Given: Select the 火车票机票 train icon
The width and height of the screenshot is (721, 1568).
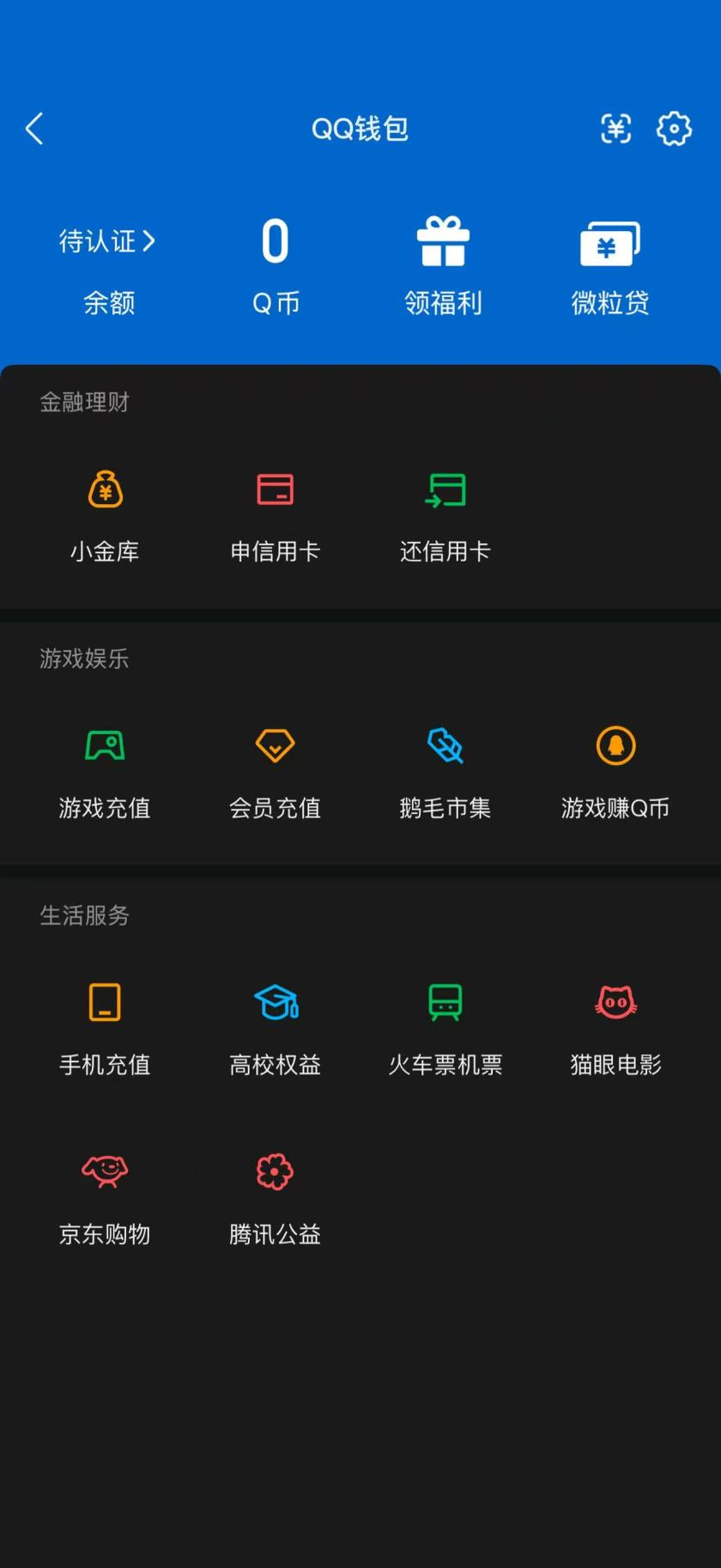Looking at the screenshot, I should click(445, 1002).
